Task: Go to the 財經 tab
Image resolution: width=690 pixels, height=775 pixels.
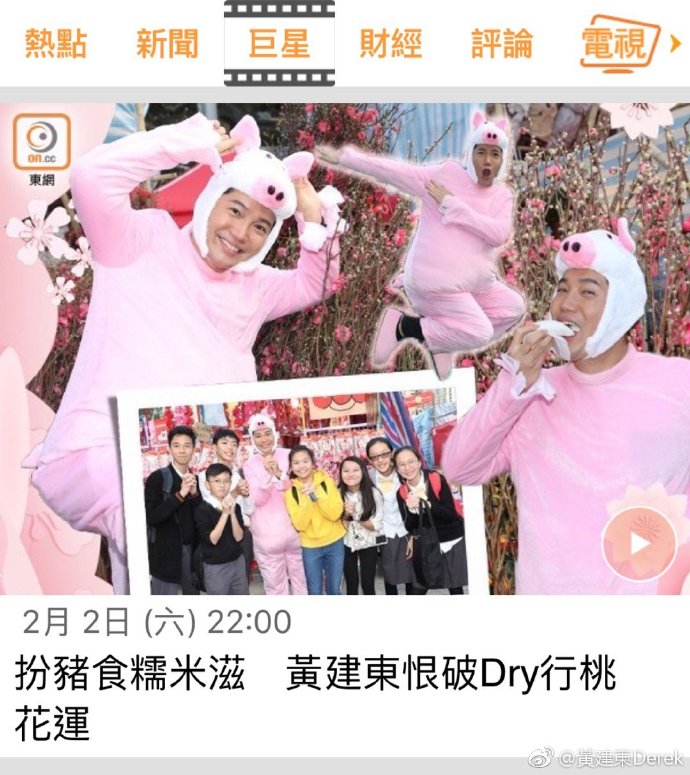Action: click(x=390, y=43)
